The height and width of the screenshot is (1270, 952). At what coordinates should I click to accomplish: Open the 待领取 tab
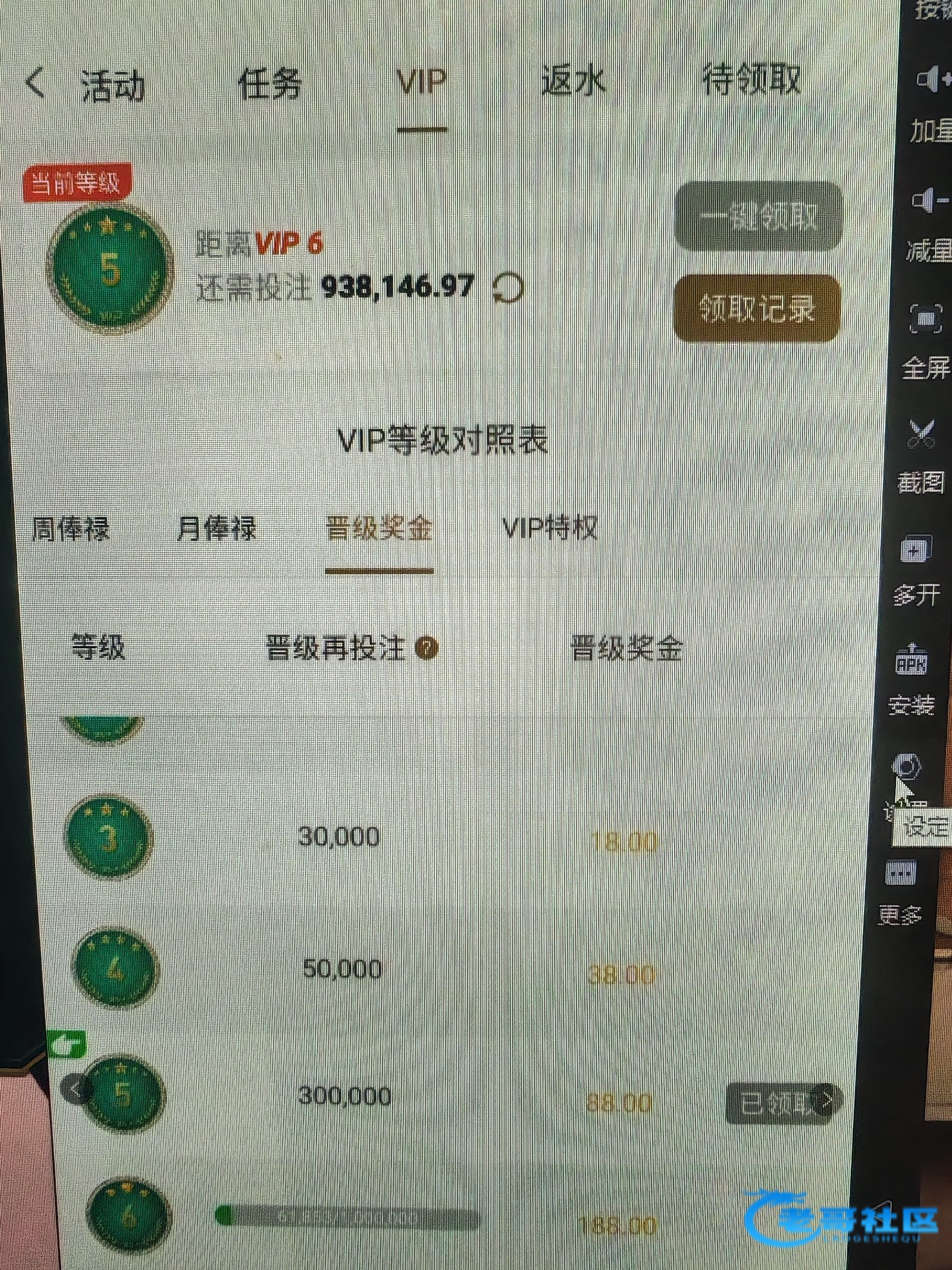coord(751,79)
